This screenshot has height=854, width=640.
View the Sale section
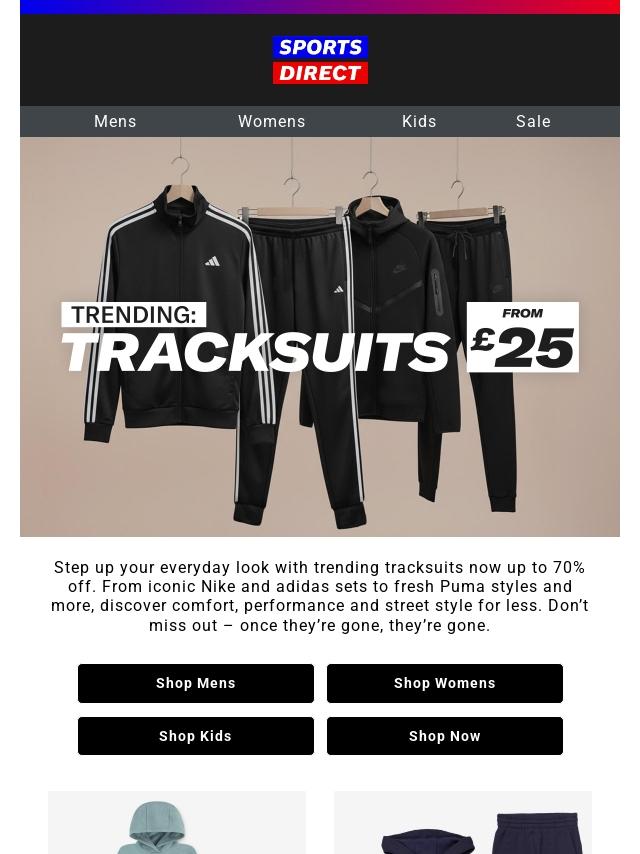tap(533, 121)
